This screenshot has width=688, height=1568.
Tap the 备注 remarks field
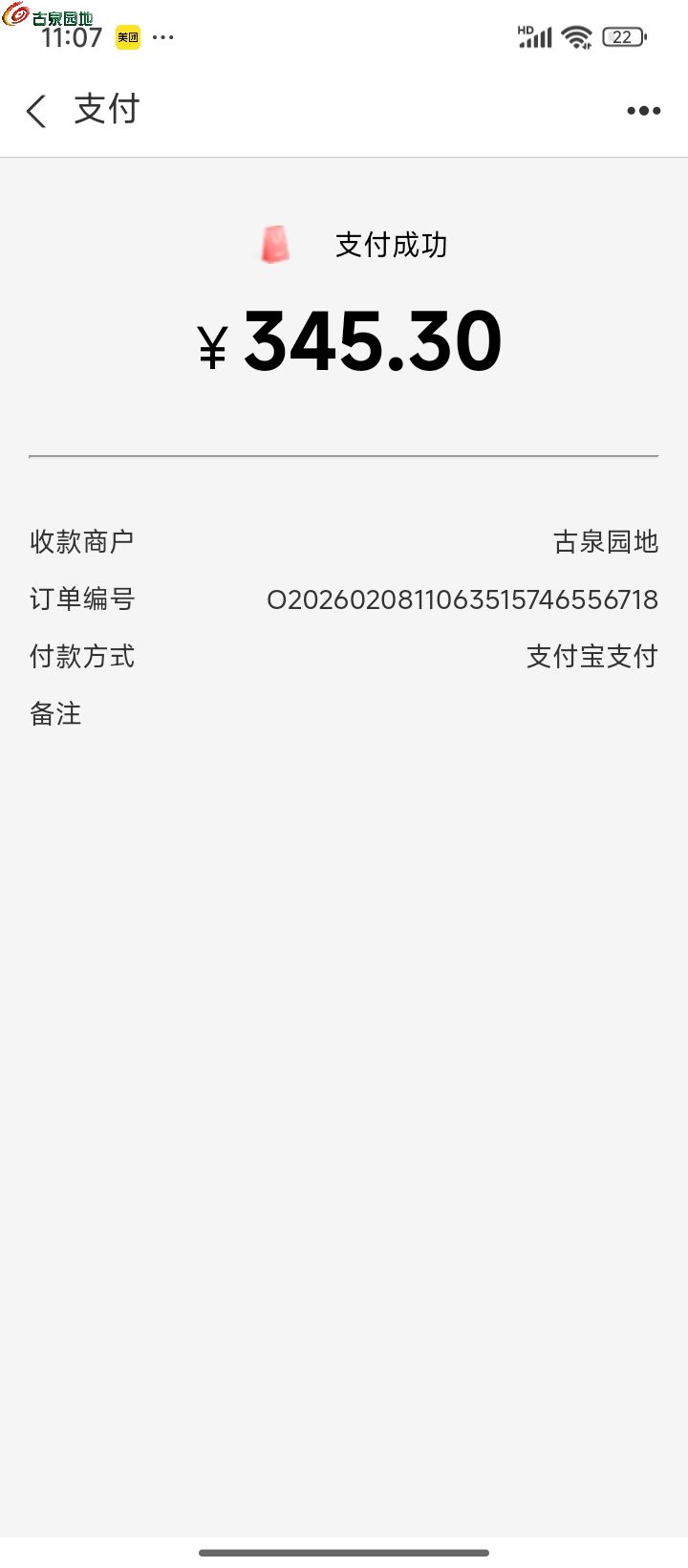[54, 713]
